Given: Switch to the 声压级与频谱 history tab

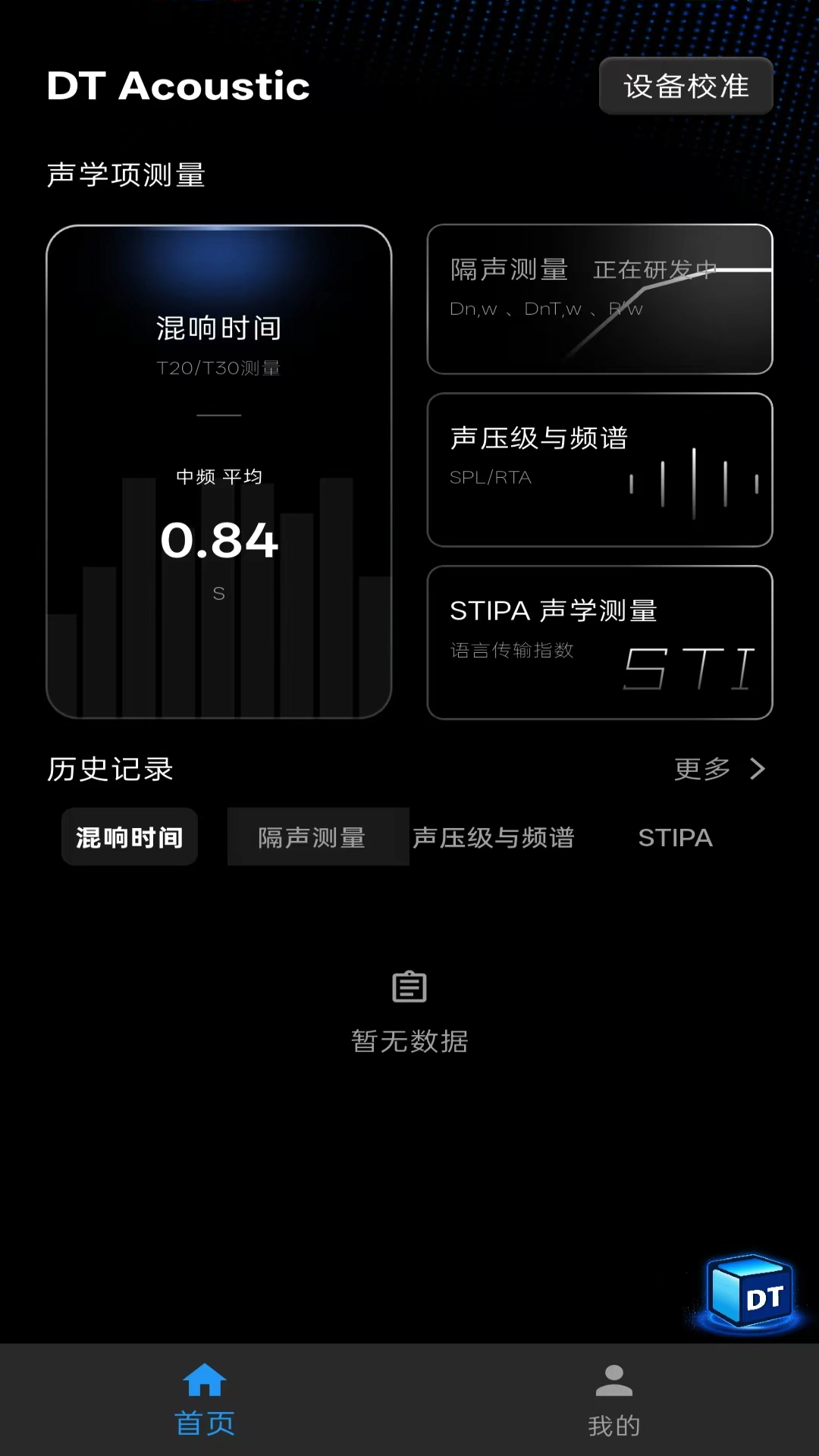Looking at the screenshot, I should [x=494, y=837].
